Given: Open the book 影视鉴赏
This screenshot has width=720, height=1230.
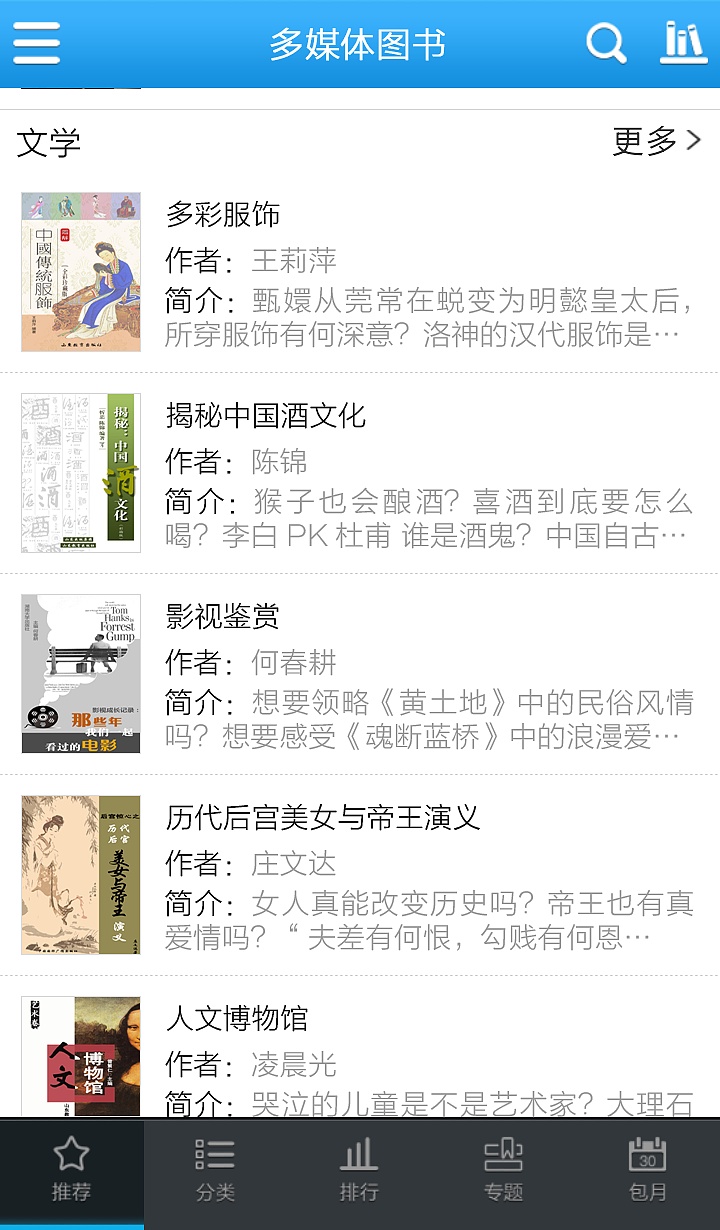Looking at the screenshot, I should tap(360, 674).
